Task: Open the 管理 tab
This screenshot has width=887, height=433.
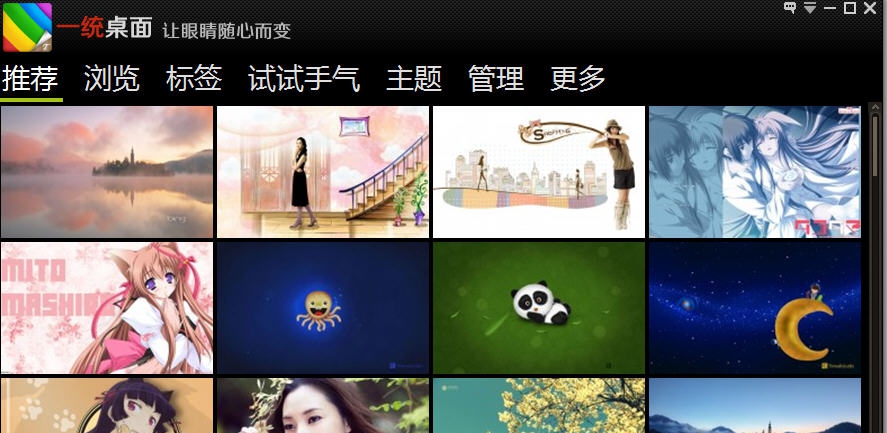Action: 496,78
